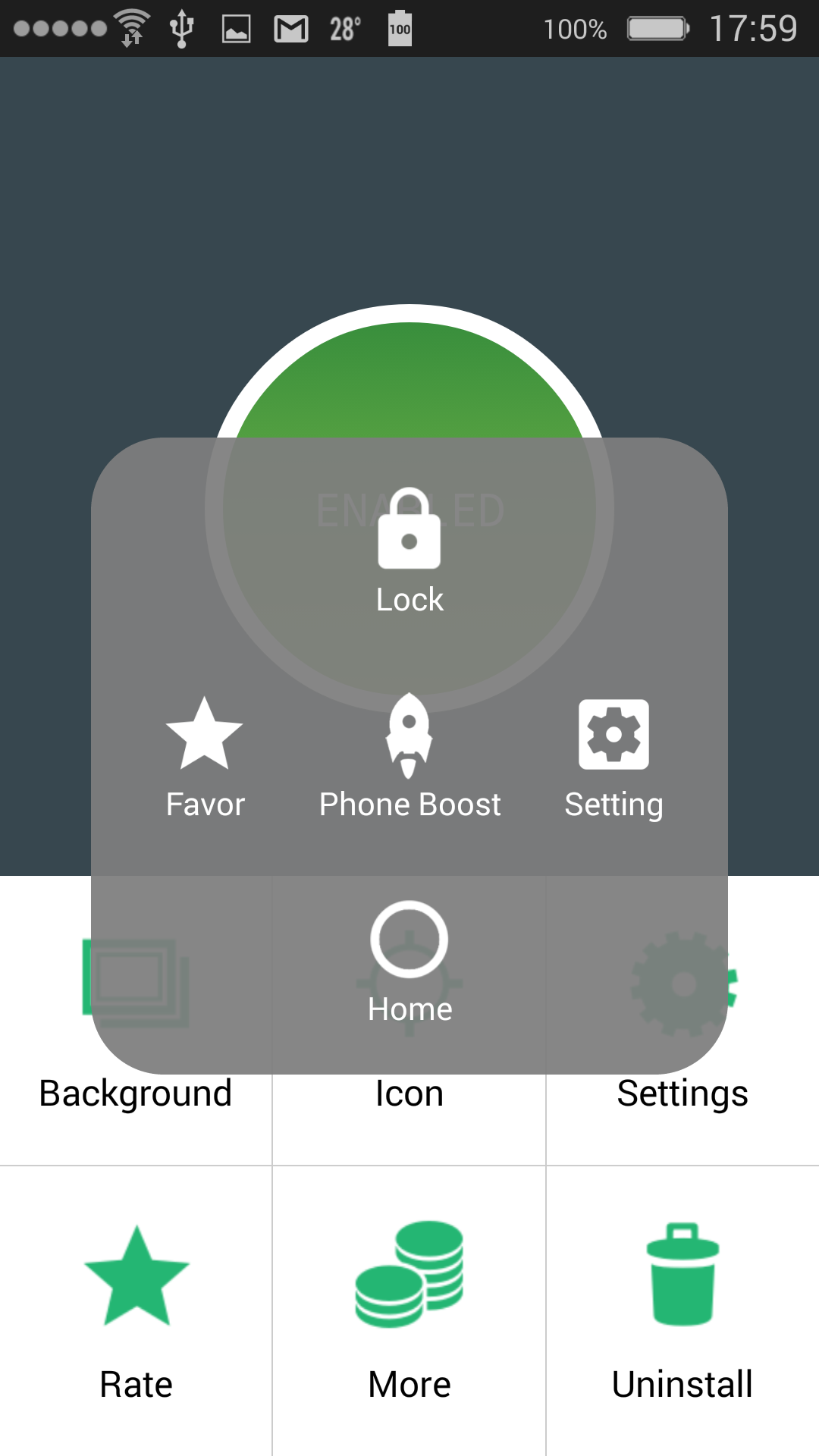Open the Setting gear icon
819x1456 pixels.
(614, 734)
